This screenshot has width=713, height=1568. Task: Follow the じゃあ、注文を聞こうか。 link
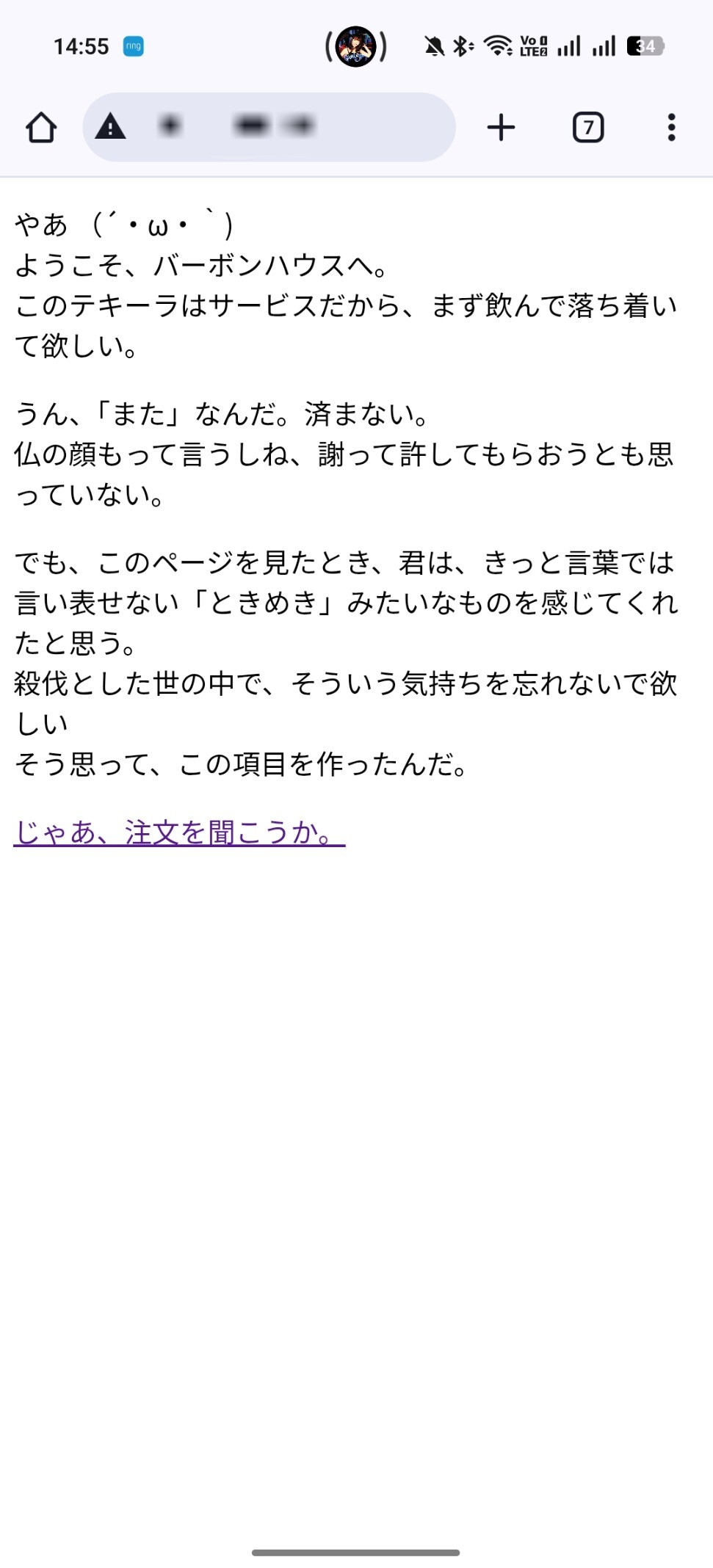pos(178,832)
